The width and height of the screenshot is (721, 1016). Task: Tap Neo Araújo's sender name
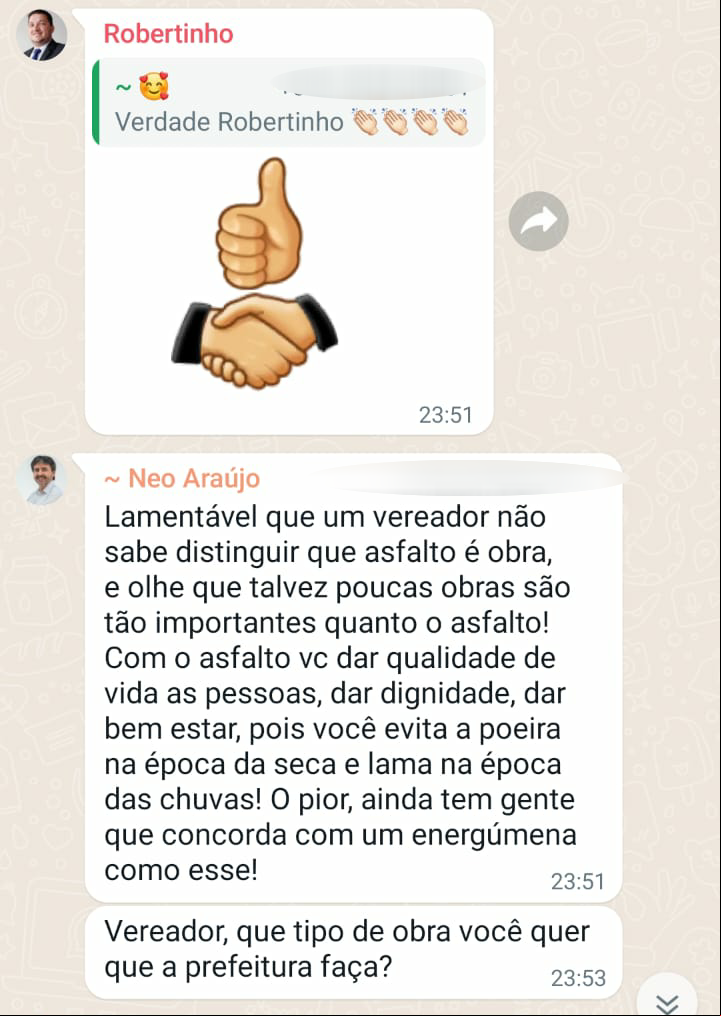[183, 479]
